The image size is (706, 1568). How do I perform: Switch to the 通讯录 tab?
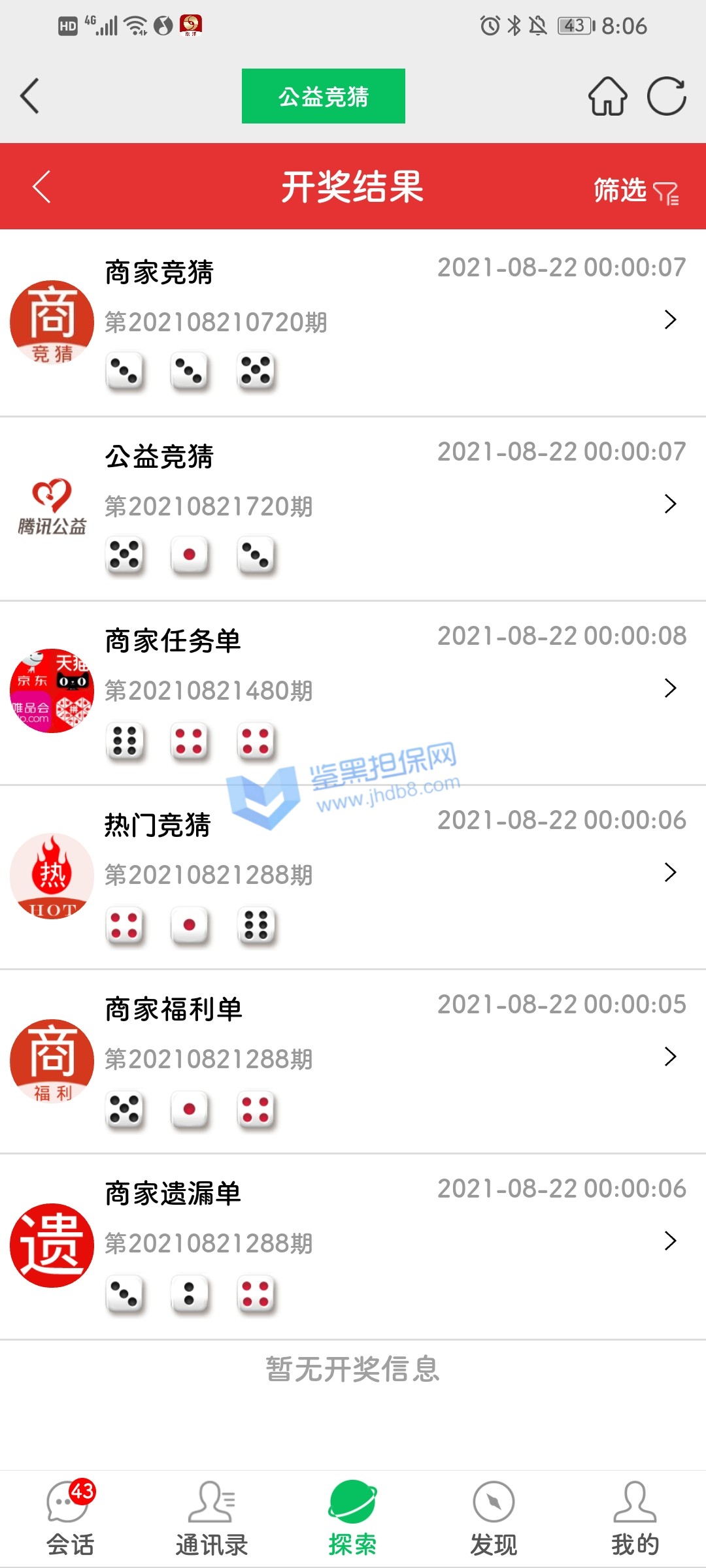pyautogui.click(x=212, y=1518)
